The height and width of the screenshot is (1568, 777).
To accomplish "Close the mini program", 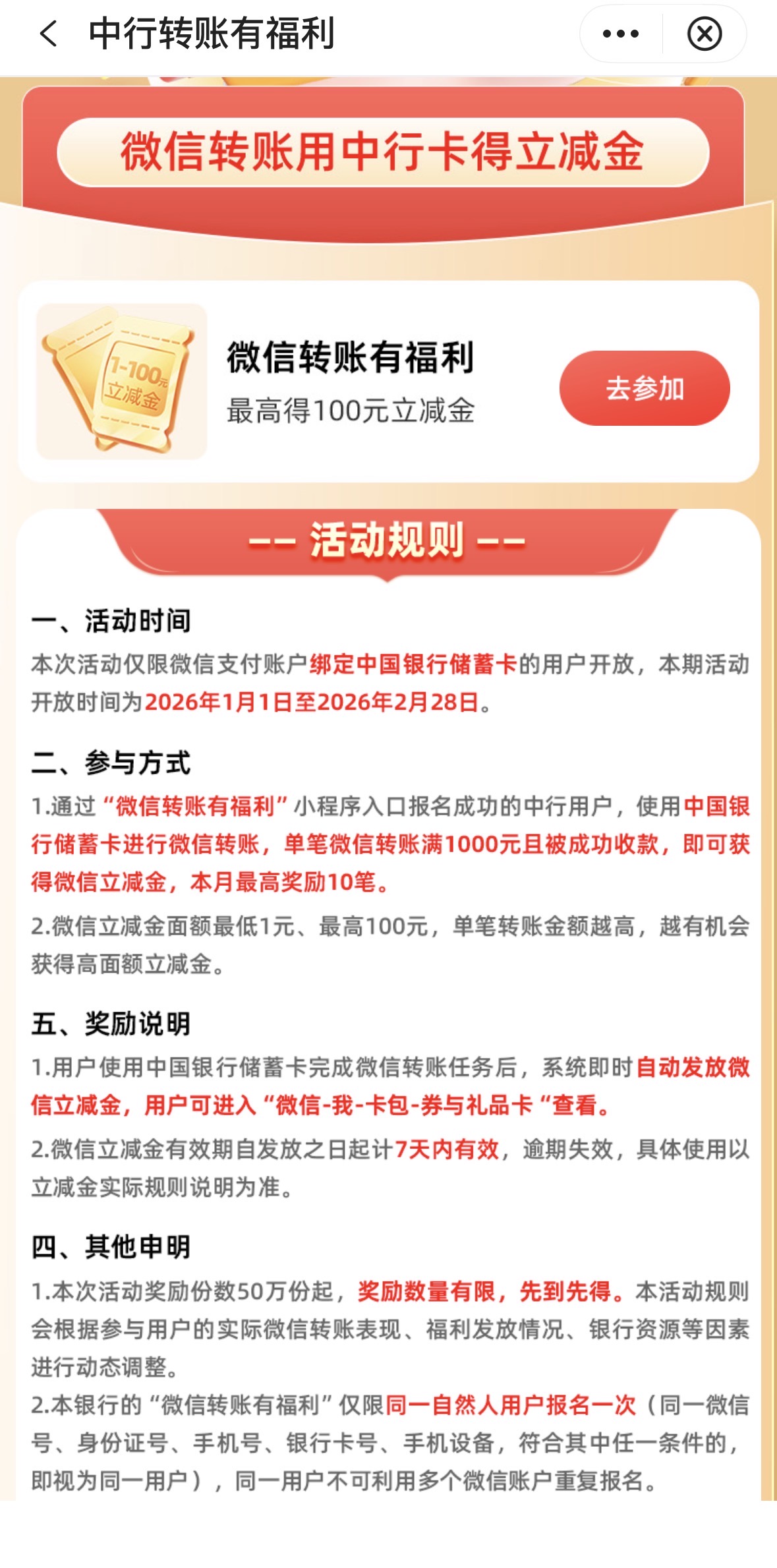I will coord(704,34).
